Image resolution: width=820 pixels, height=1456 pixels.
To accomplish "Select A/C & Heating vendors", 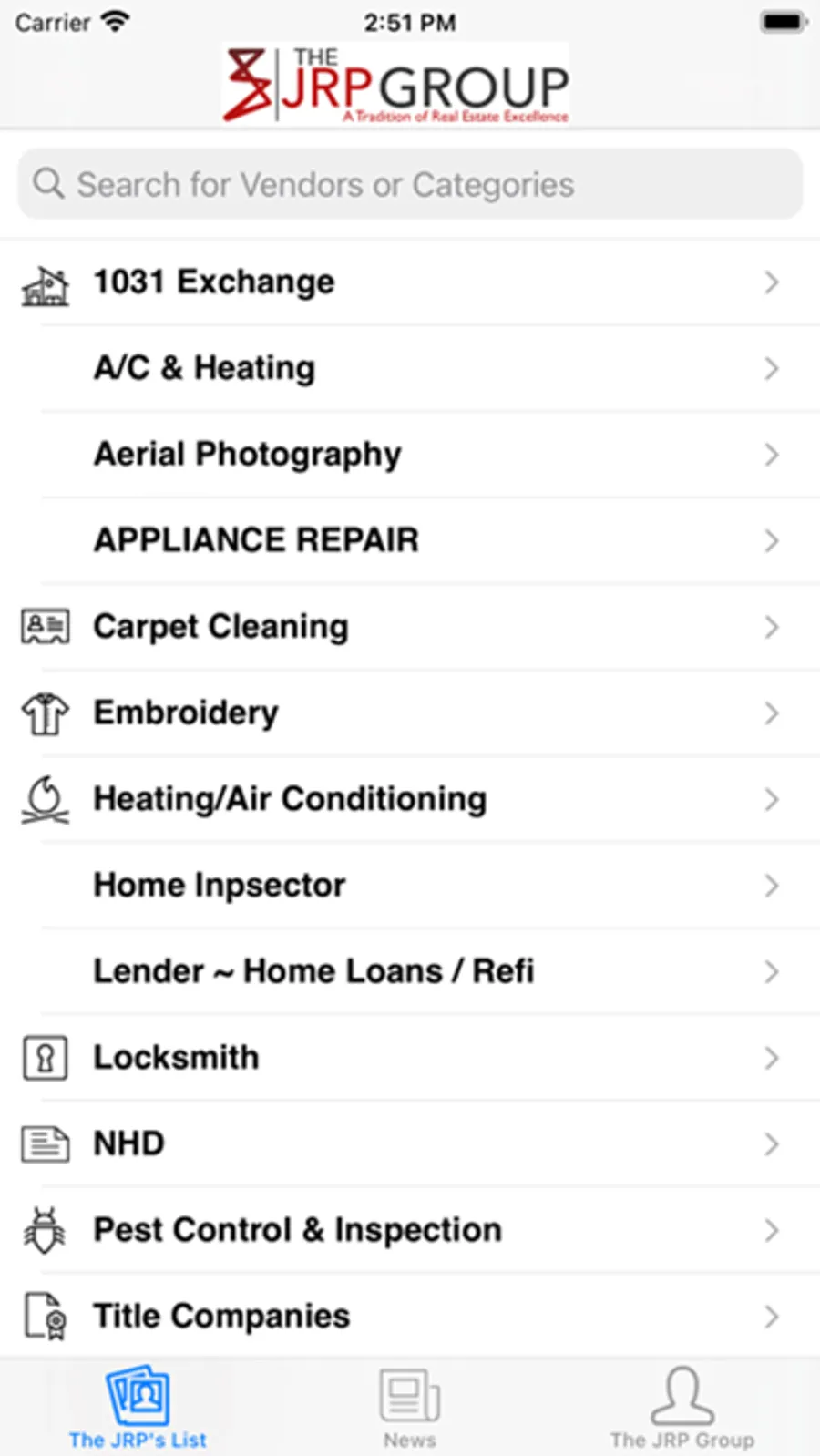I will tap(410, 368).
